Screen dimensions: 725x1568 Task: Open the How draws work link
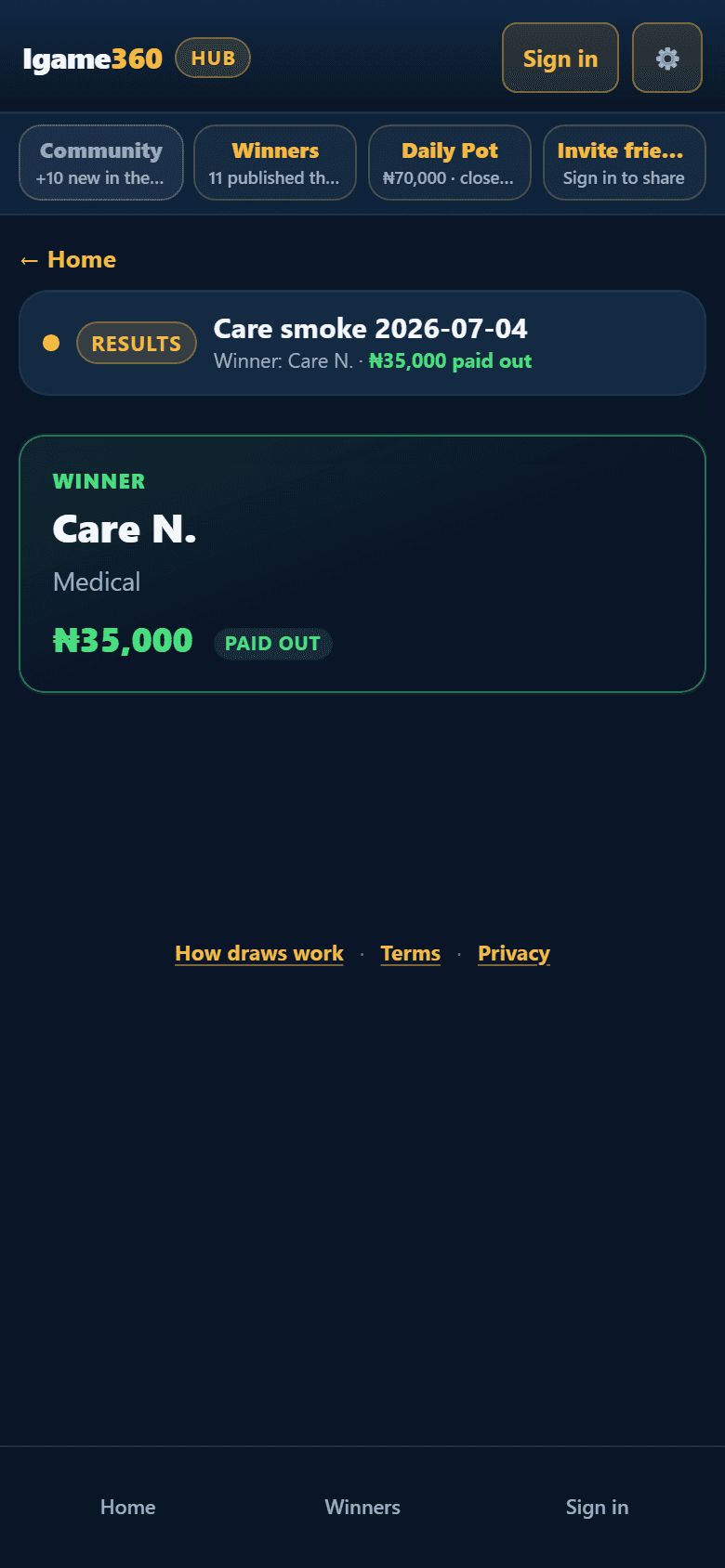(x=259, y=953)
